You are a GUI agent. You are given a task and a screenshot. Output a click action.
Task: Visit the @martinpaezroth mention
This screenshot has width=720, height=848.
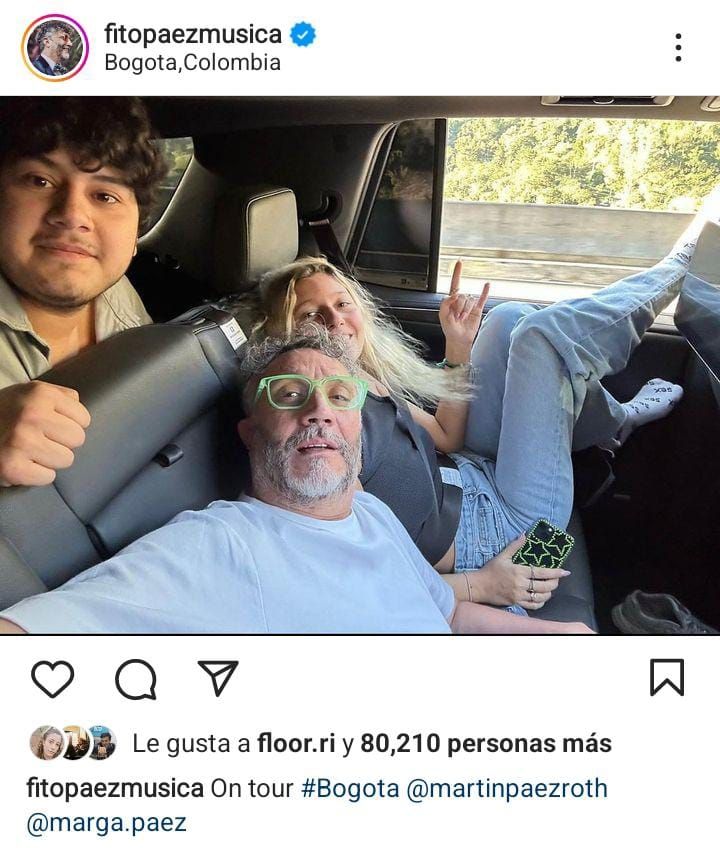tap(506, 788)
